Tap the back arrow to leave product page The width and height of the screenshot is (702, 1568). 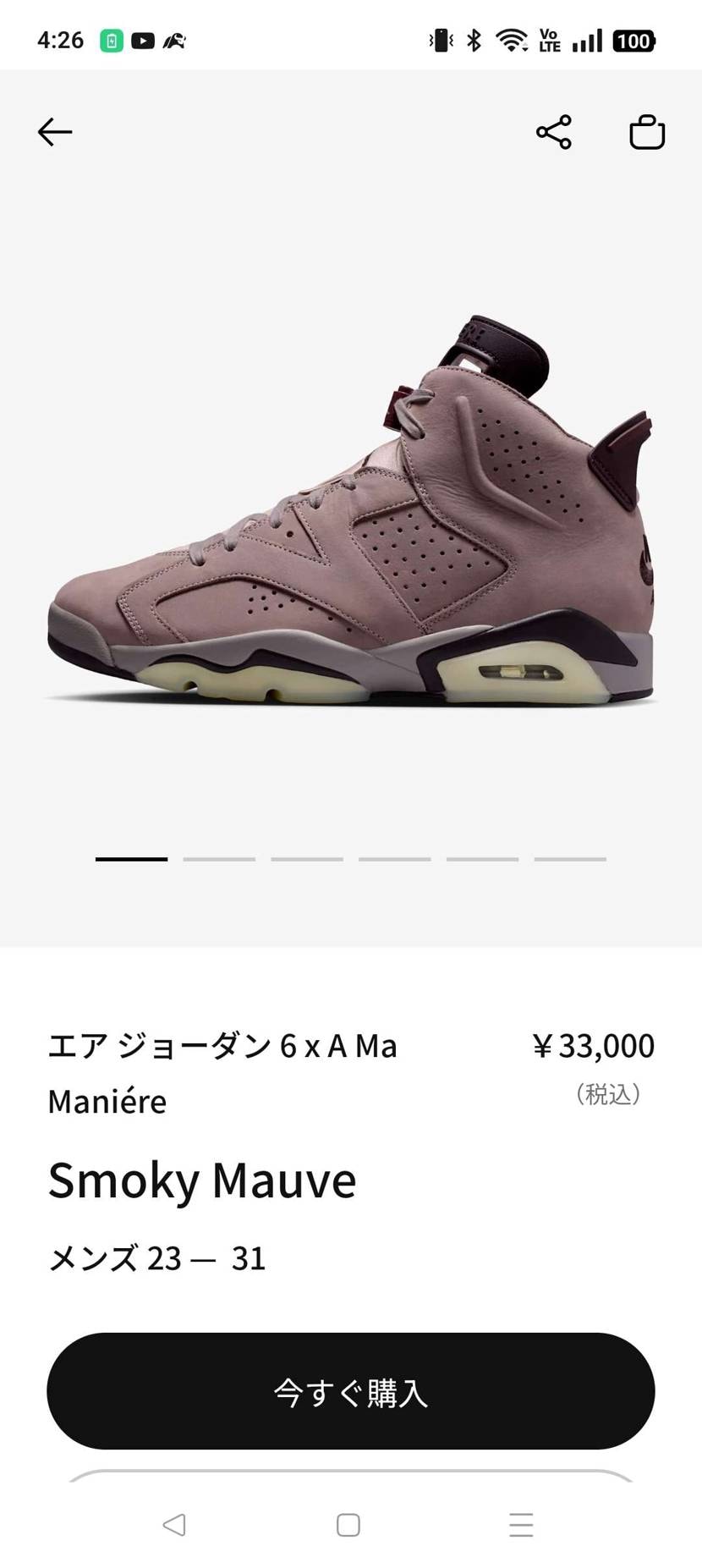54,131
